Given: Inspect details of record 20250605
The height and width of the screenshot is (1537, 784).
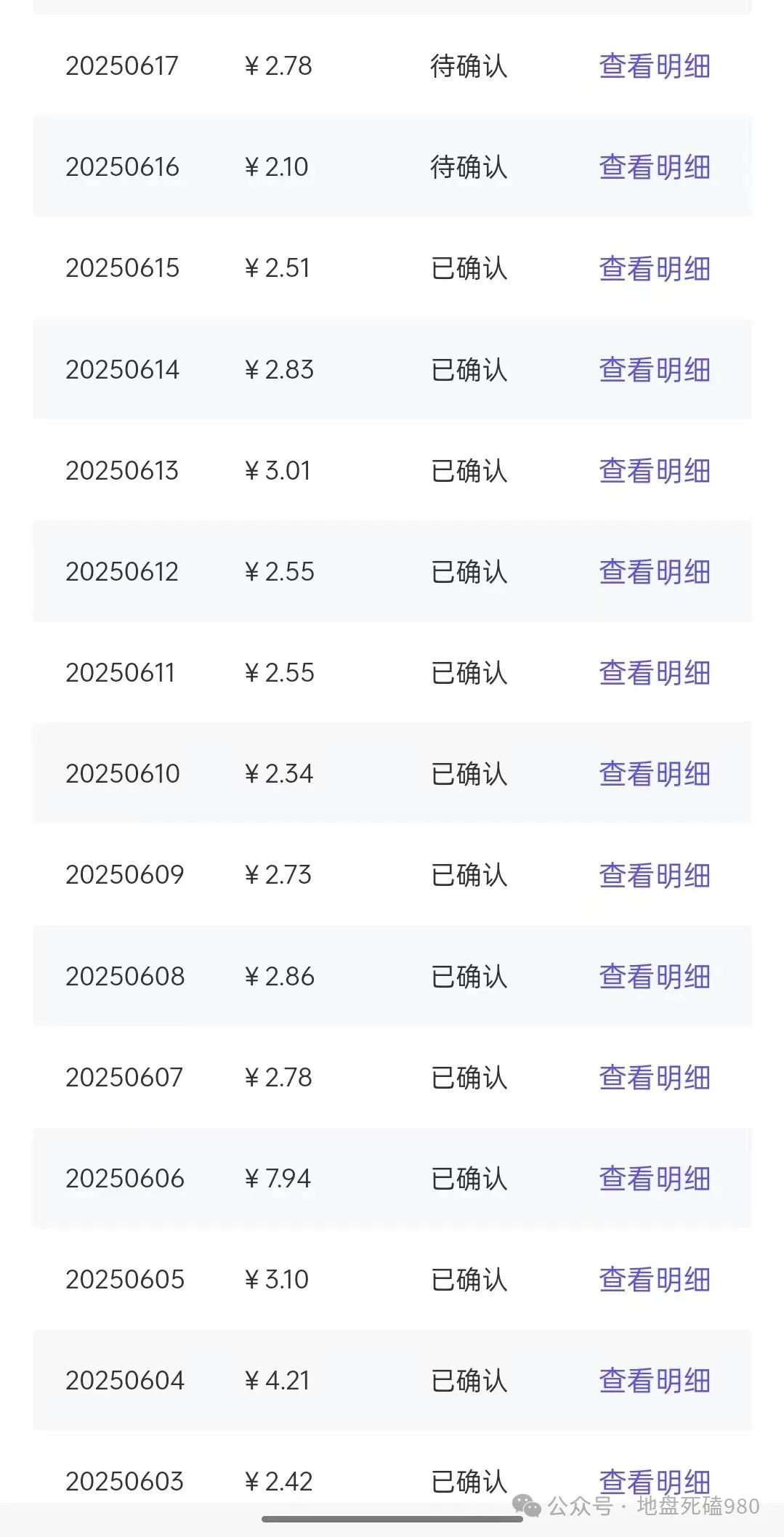Looking at the screenshot, I should [653, 1280].
